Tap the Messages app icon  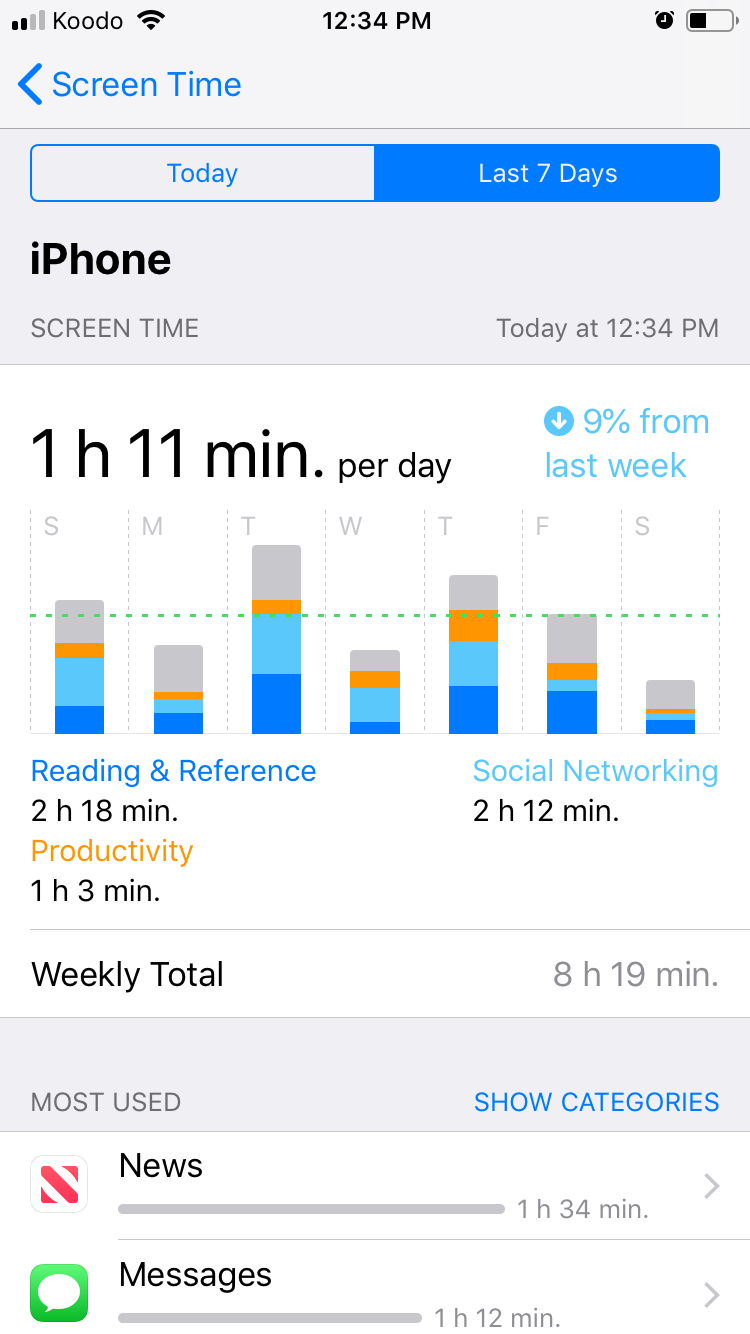pos(58,1294)
